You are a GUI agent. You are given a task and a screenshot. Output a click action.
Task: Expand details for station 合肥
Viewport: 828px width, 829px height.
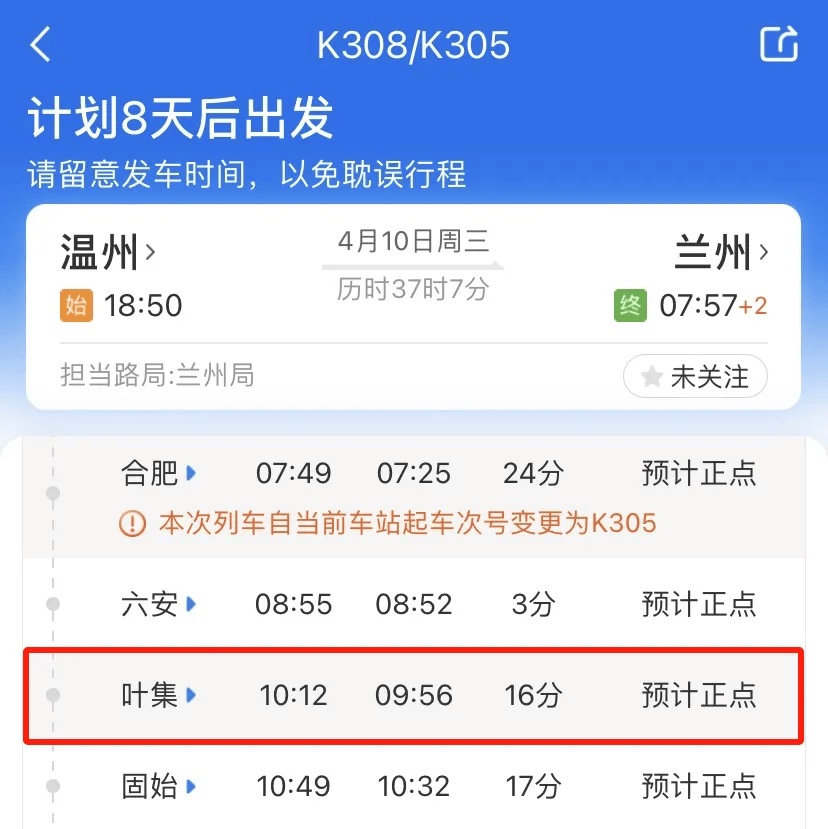148,473
